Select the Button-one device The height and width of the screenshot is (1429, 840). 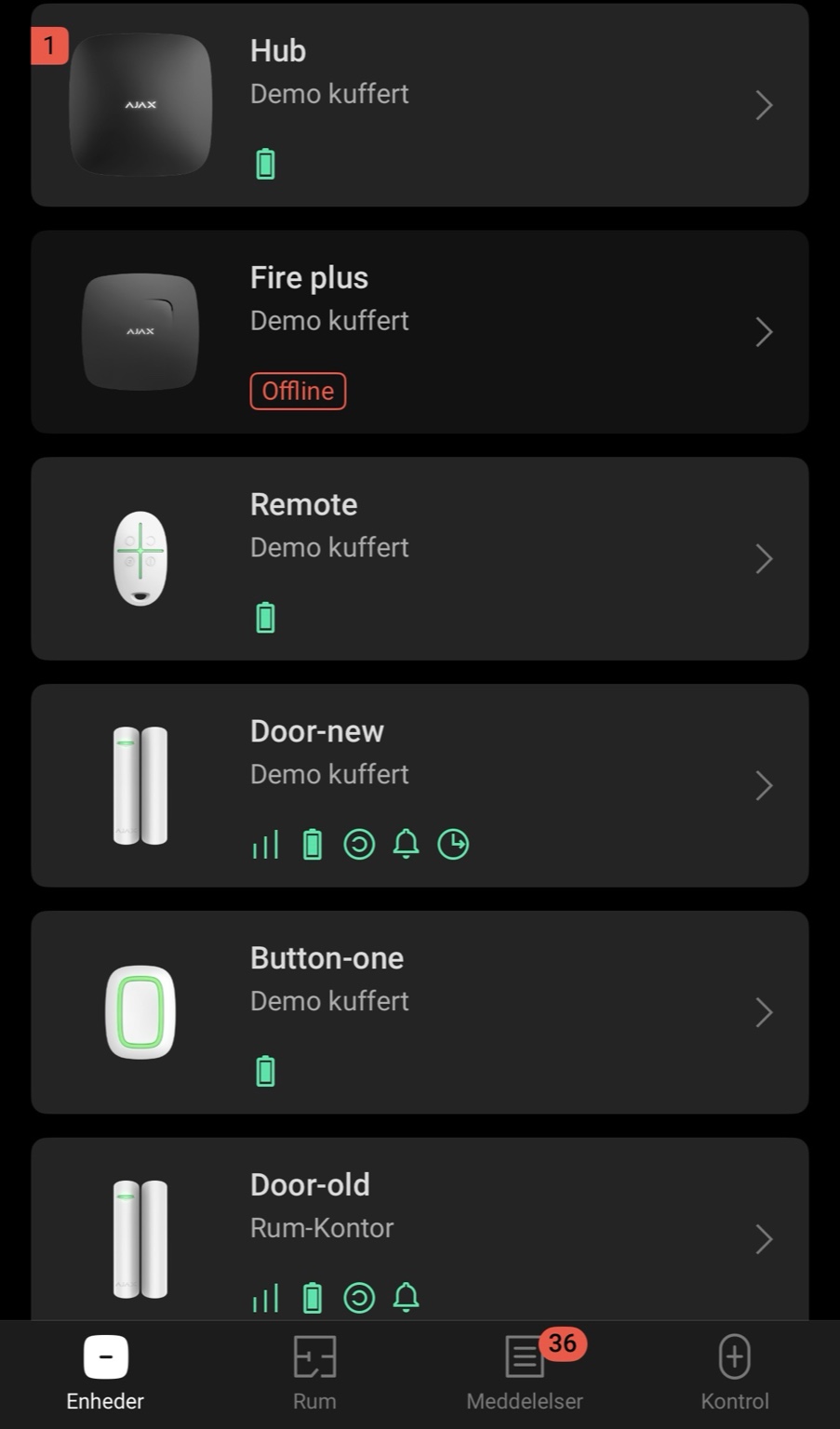tap(420, 1013)
